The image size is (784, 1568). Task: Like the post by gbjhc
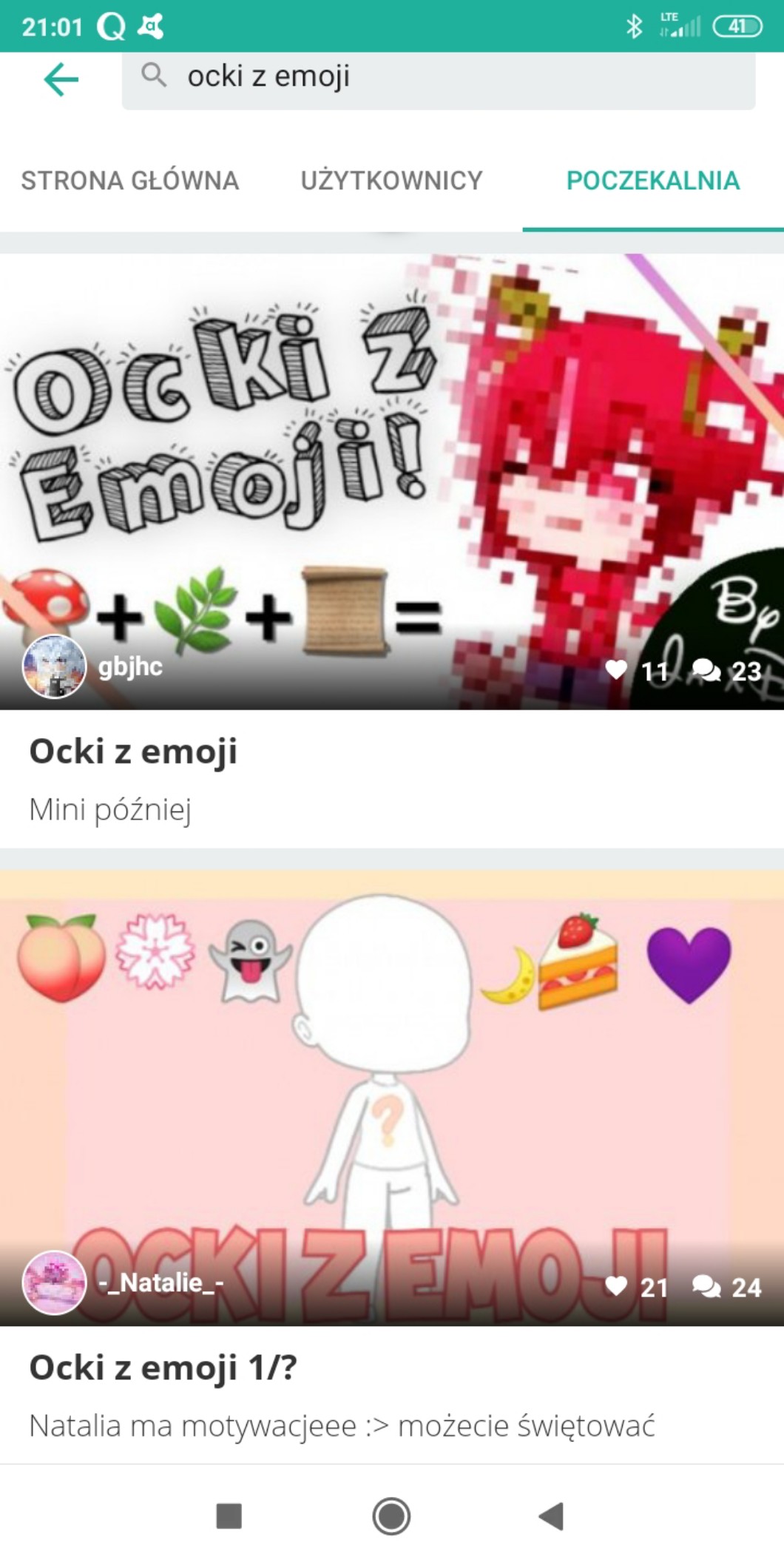pyautogui.click(x=616, y=670)
